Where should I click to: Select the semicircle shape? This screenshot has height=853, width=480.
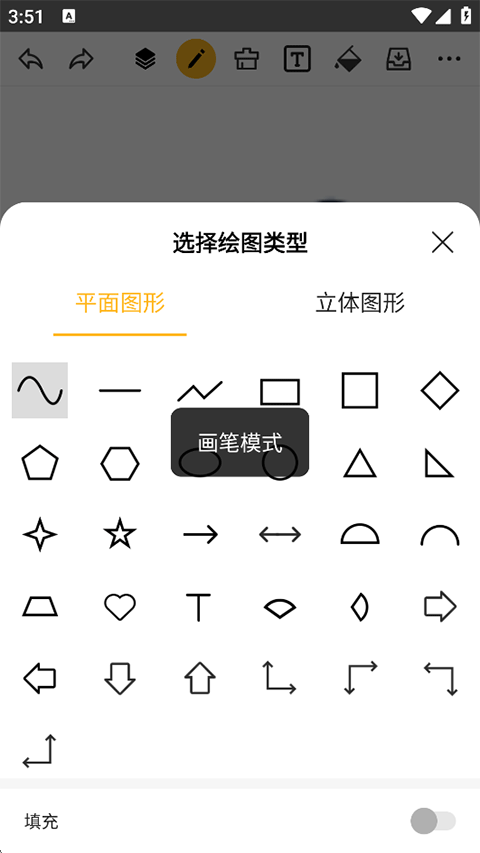click(x=360, y=533)
